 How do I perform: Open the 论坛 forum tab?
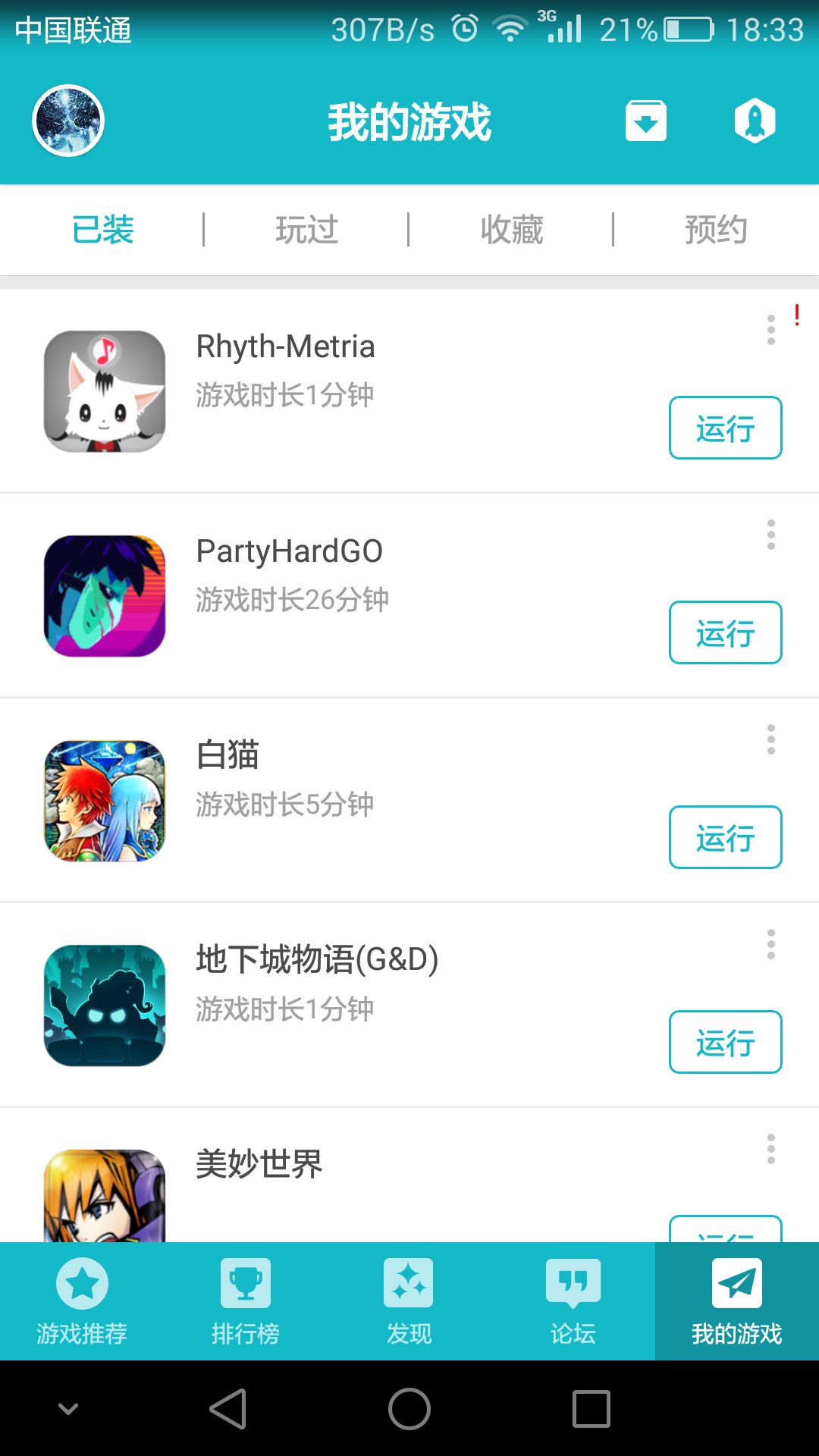[x=573, y=1301]
